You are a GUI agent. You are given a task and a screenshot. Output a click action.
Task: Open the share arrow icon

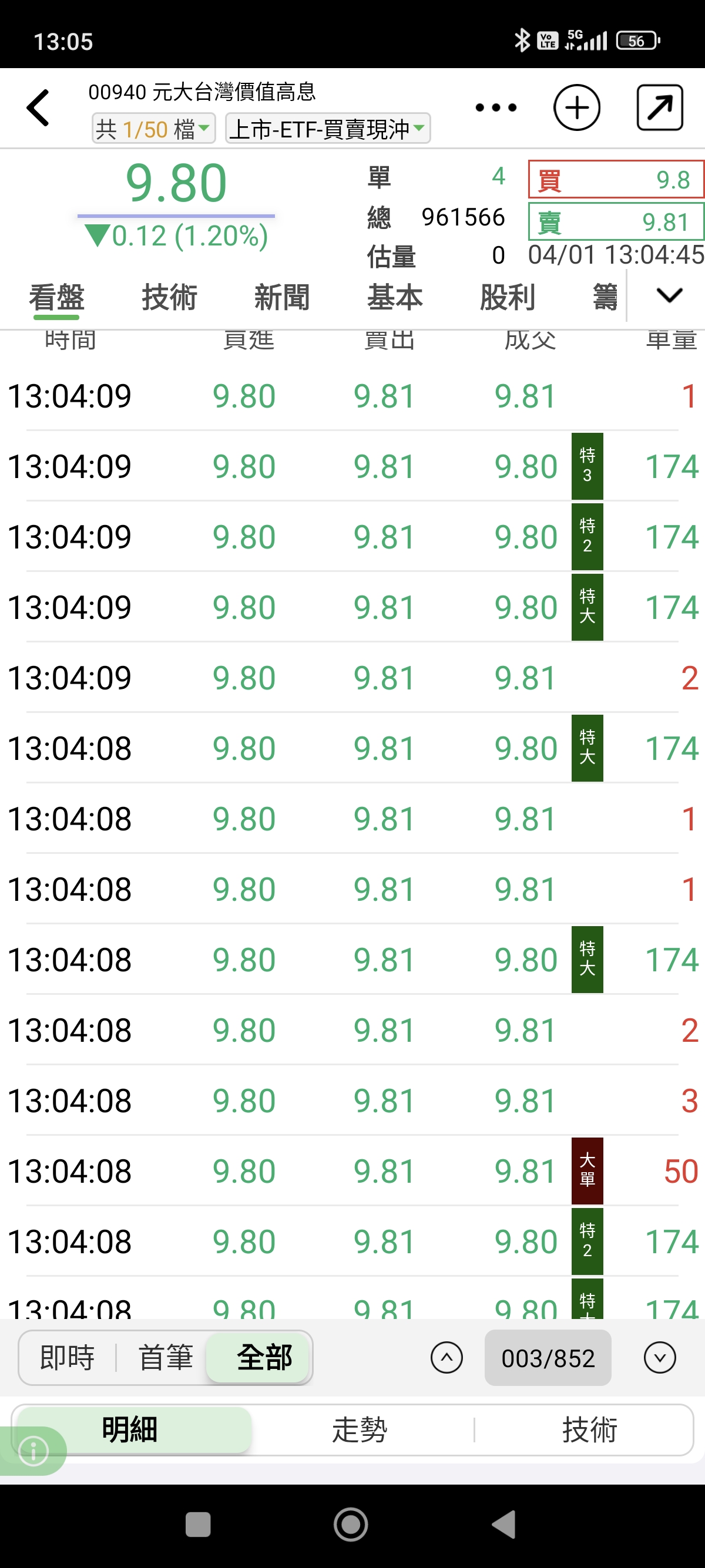click(x=659, y=108)
